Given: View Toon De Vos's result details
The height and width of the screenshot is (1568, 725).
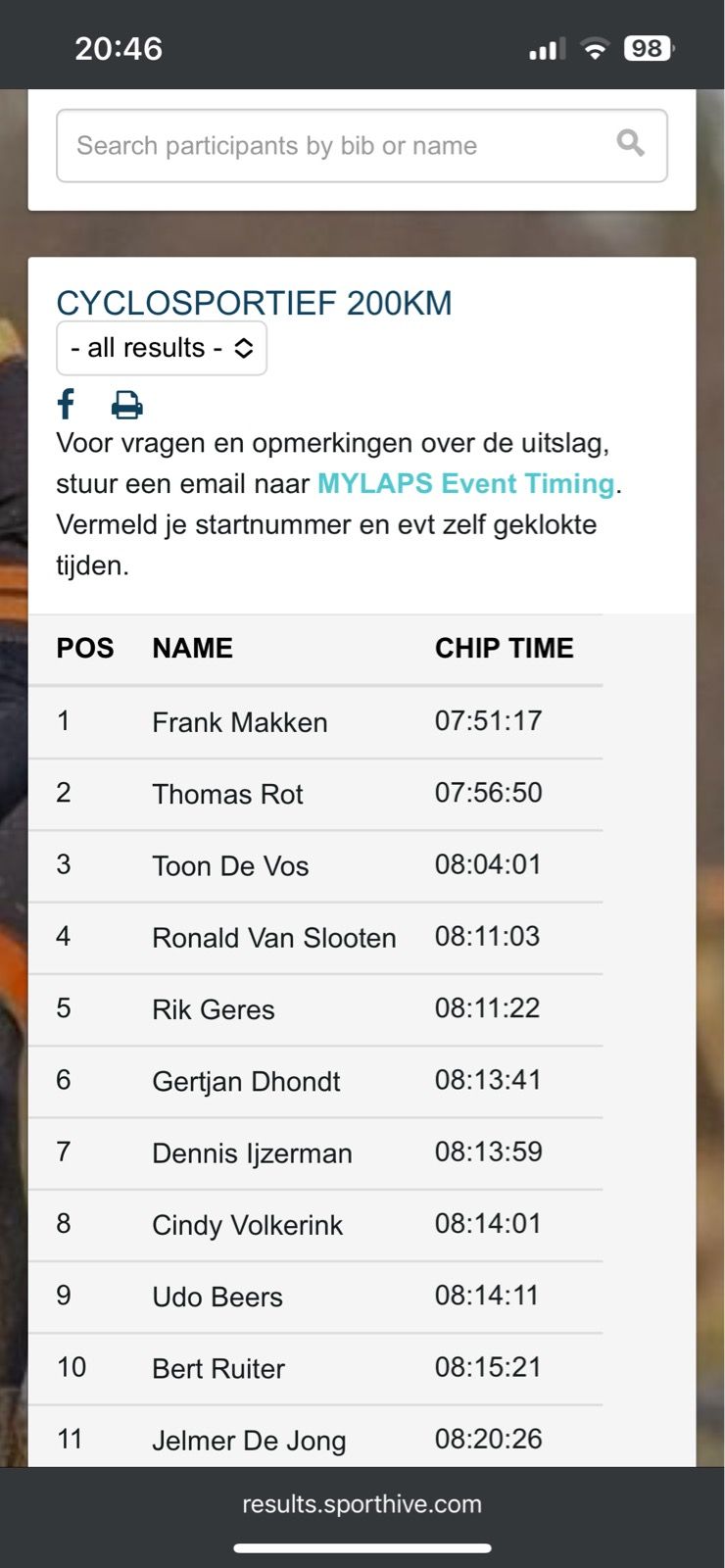Looking at the screenshot, I should pyautogui.click(x=230, y=866).
